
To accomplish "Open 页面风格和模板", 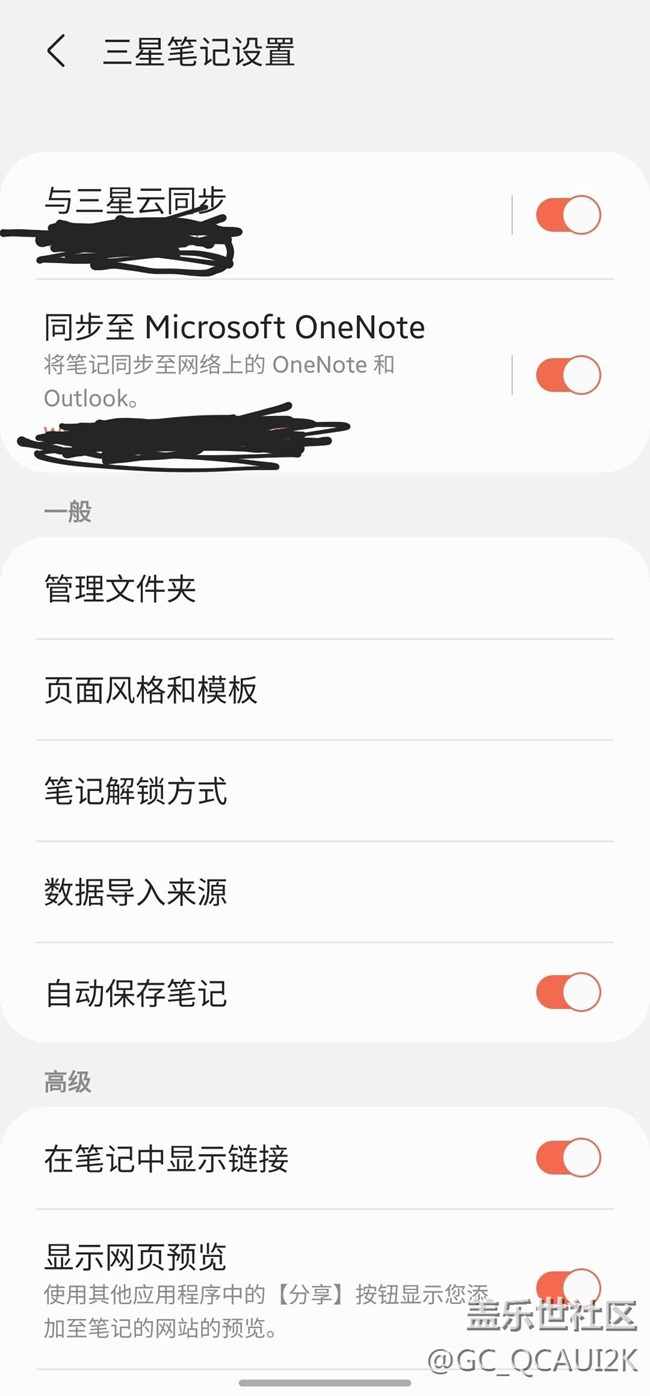I will click(x=325, y=690).
